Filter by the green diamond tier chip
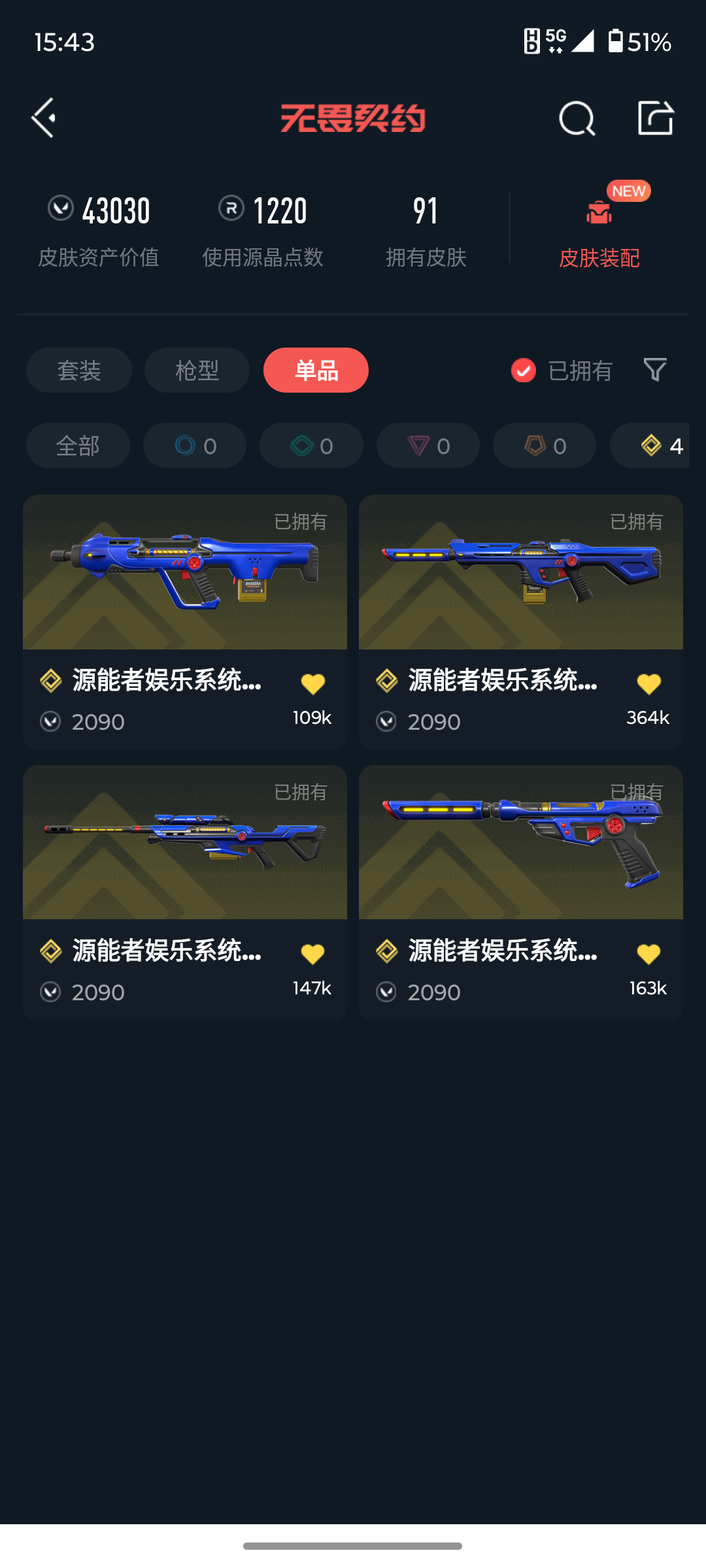The width and height of the screenshot is (706, 1568). pos(311,446)
